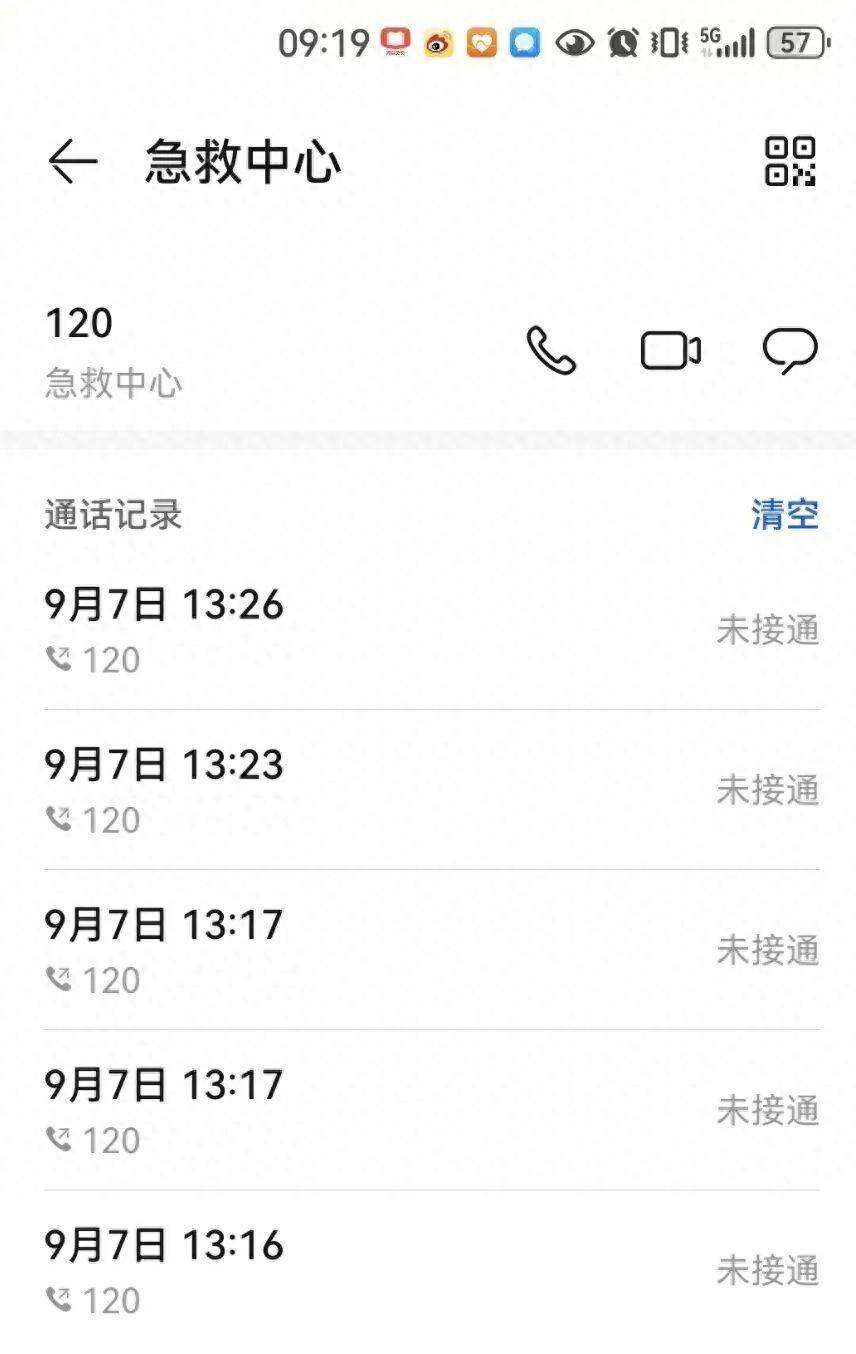Open the contact QR code icon
The height and width of the screenshot is (1354, 856).
790,161
